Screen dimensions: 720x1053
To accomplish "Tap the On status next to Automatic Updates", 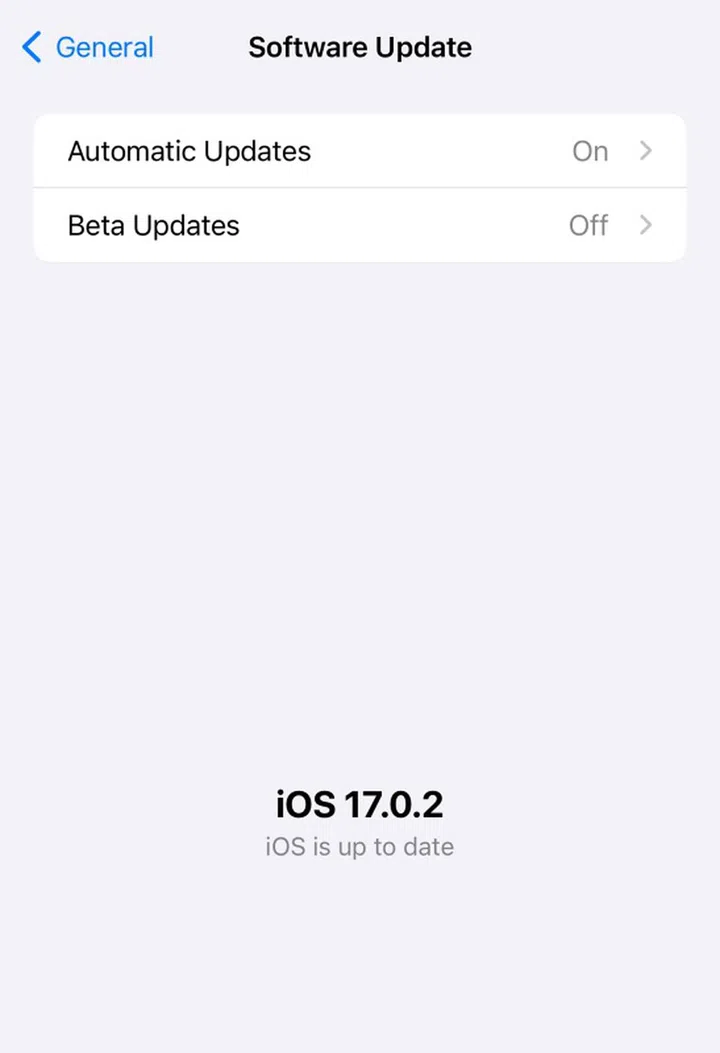I will (x=590, y=151).
